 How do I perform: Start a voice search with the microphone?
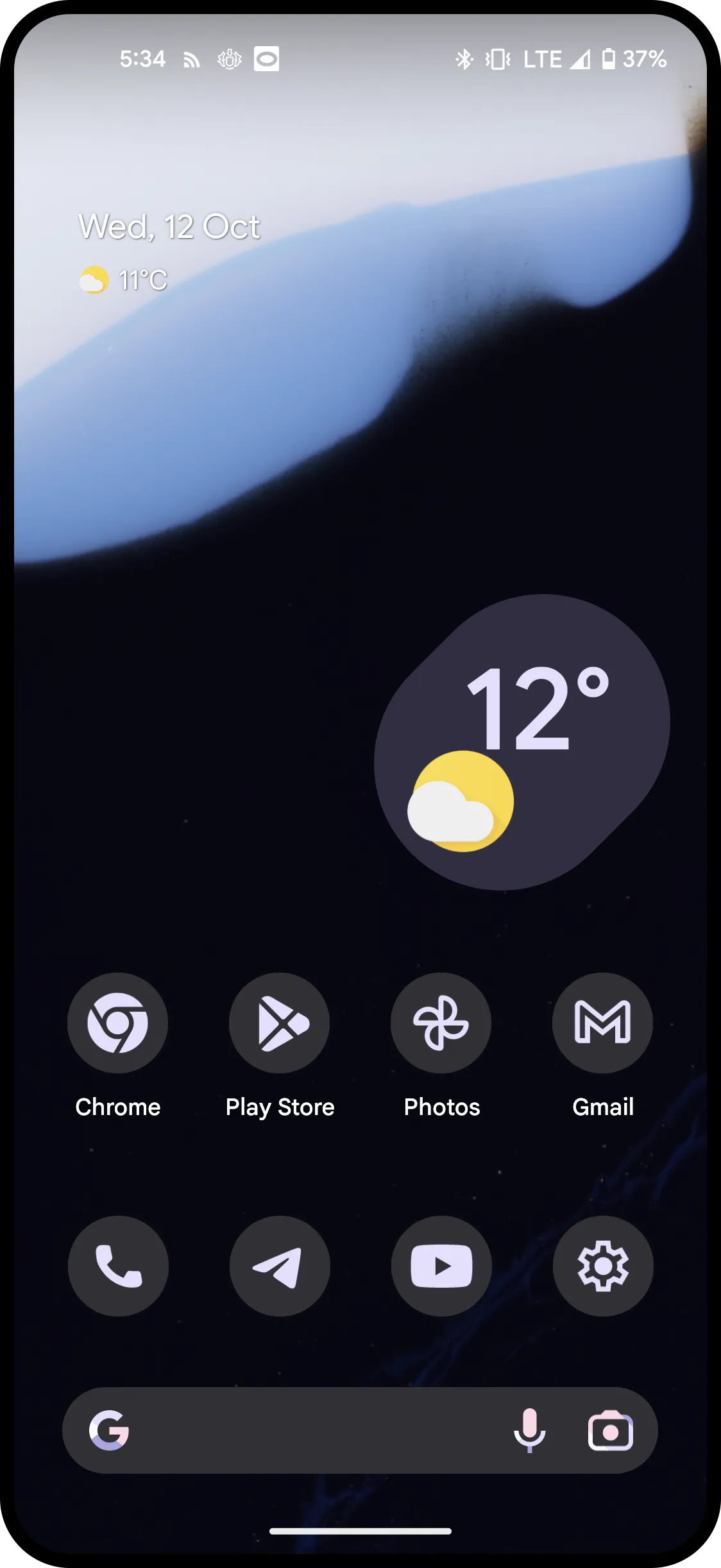(x=530, y=1430)
